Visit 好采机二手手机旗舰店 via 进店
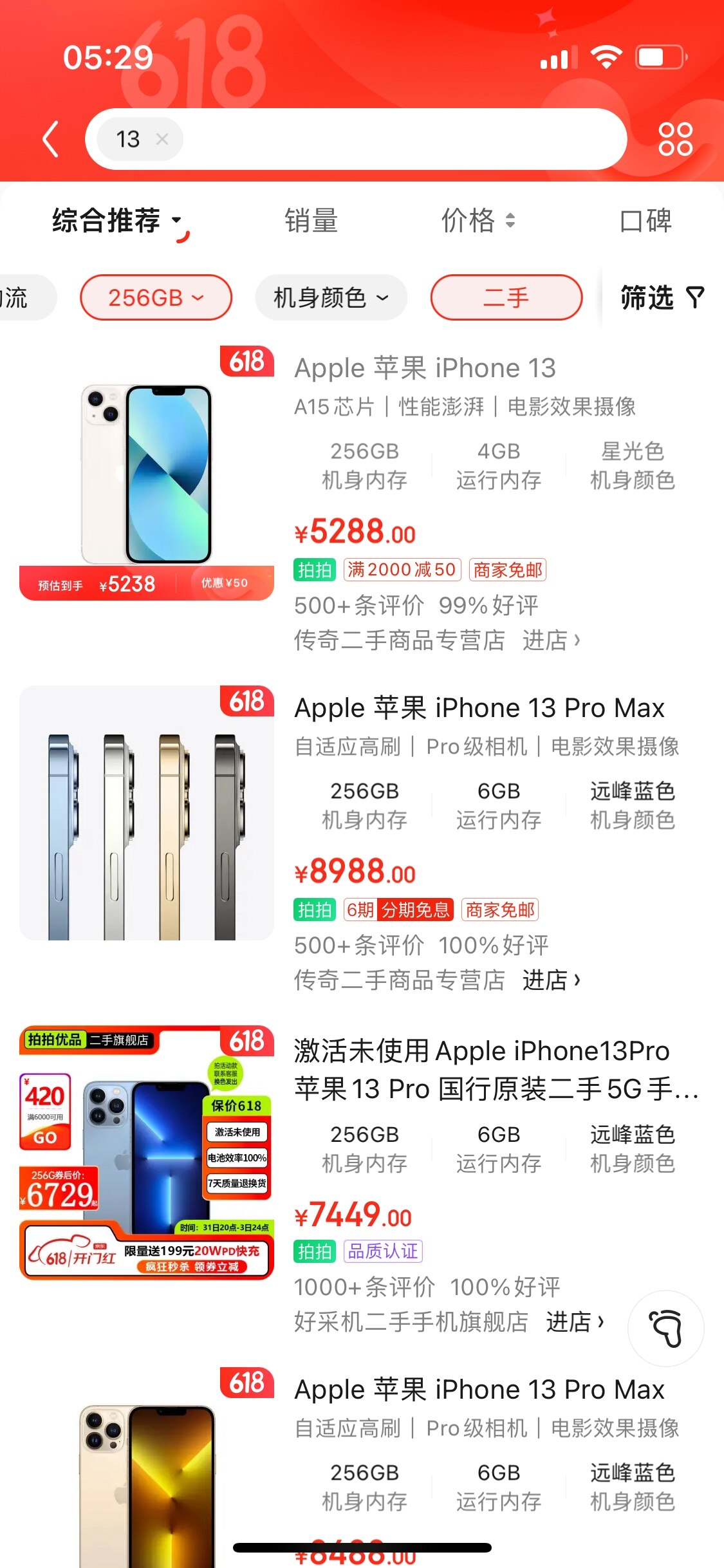Image resolution: width=724 pixels, height=1568 pixels. (575, 1322)
